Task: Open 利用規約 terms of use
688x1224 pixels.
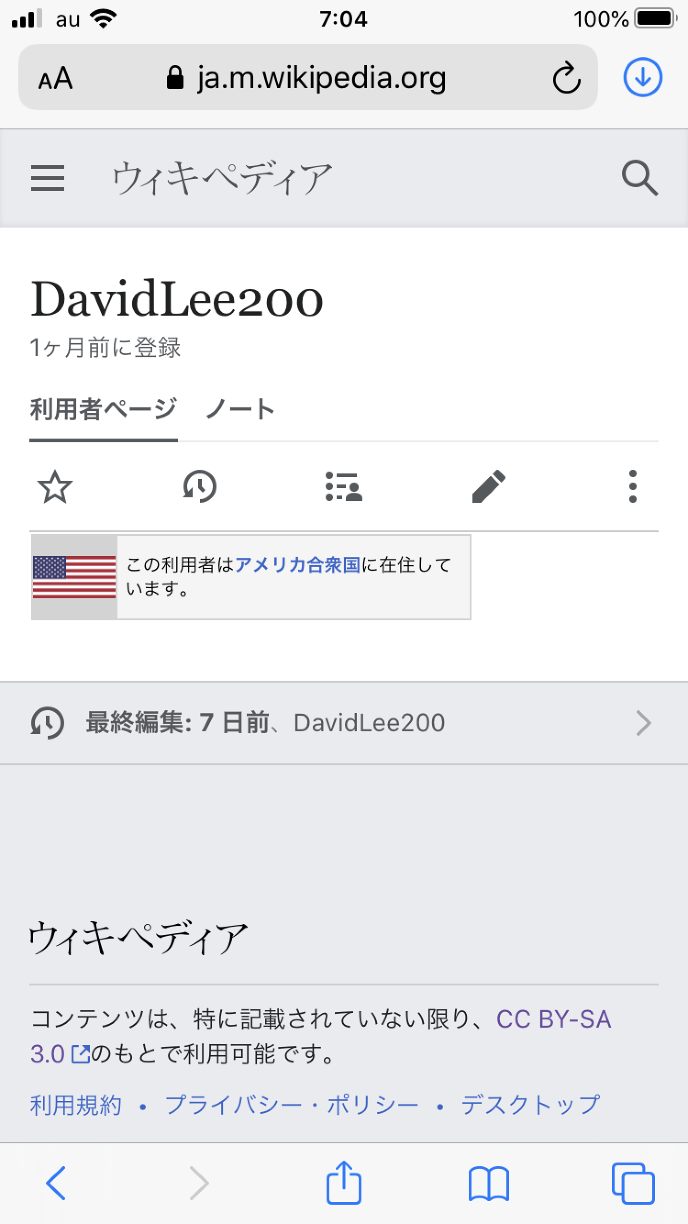Action: (x=76, y=1105)
